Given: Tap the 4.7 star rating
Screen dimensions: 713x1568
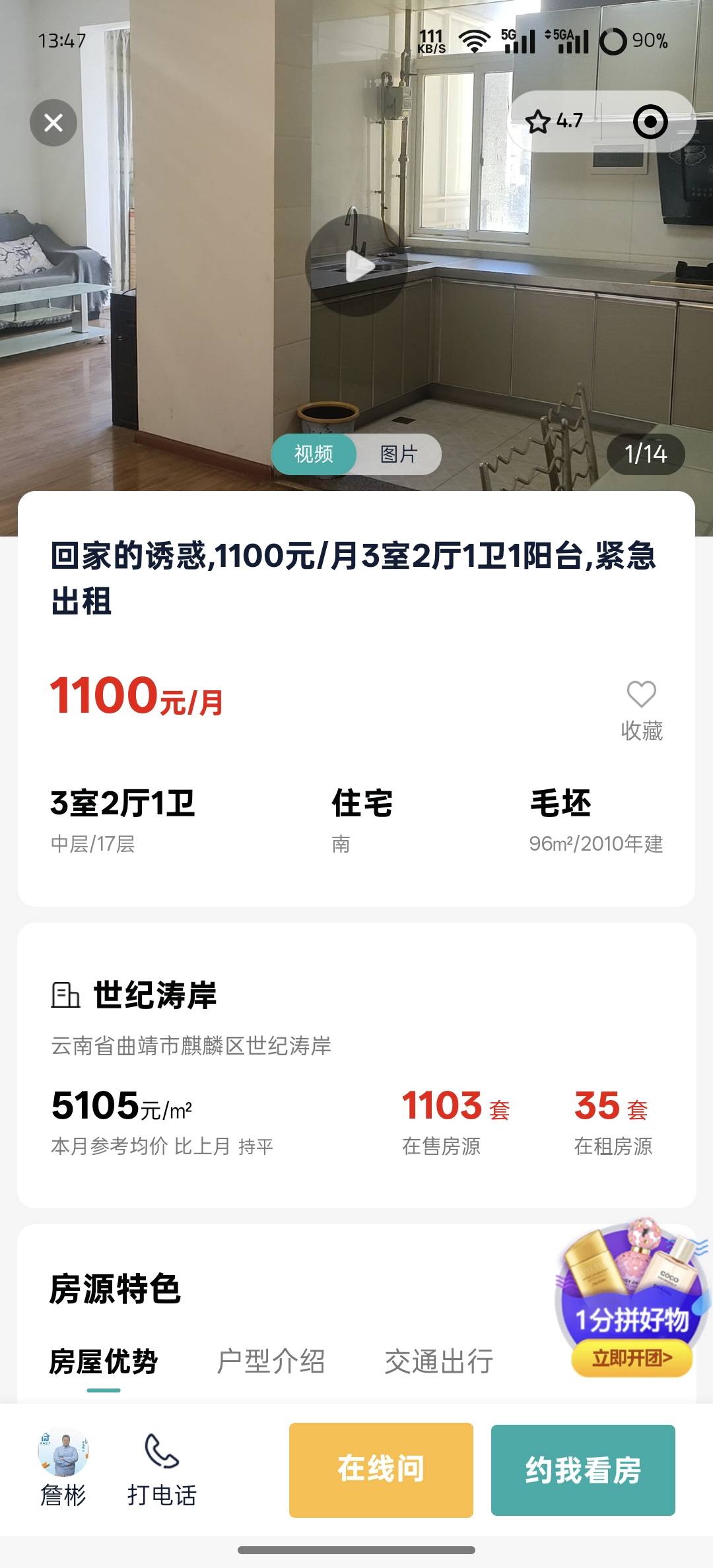Looking at the screenshot, I should (x=555, y=121).
